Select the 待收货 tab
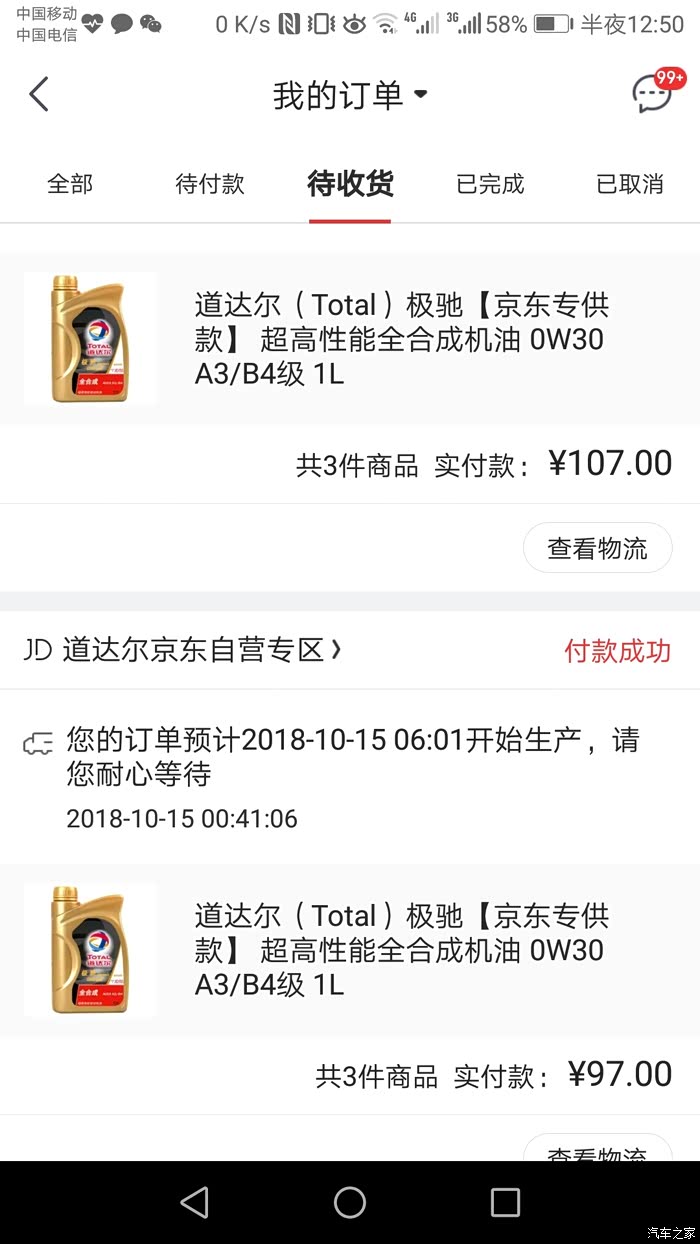This screenshot has height=1244, width=700. point(350,184)
